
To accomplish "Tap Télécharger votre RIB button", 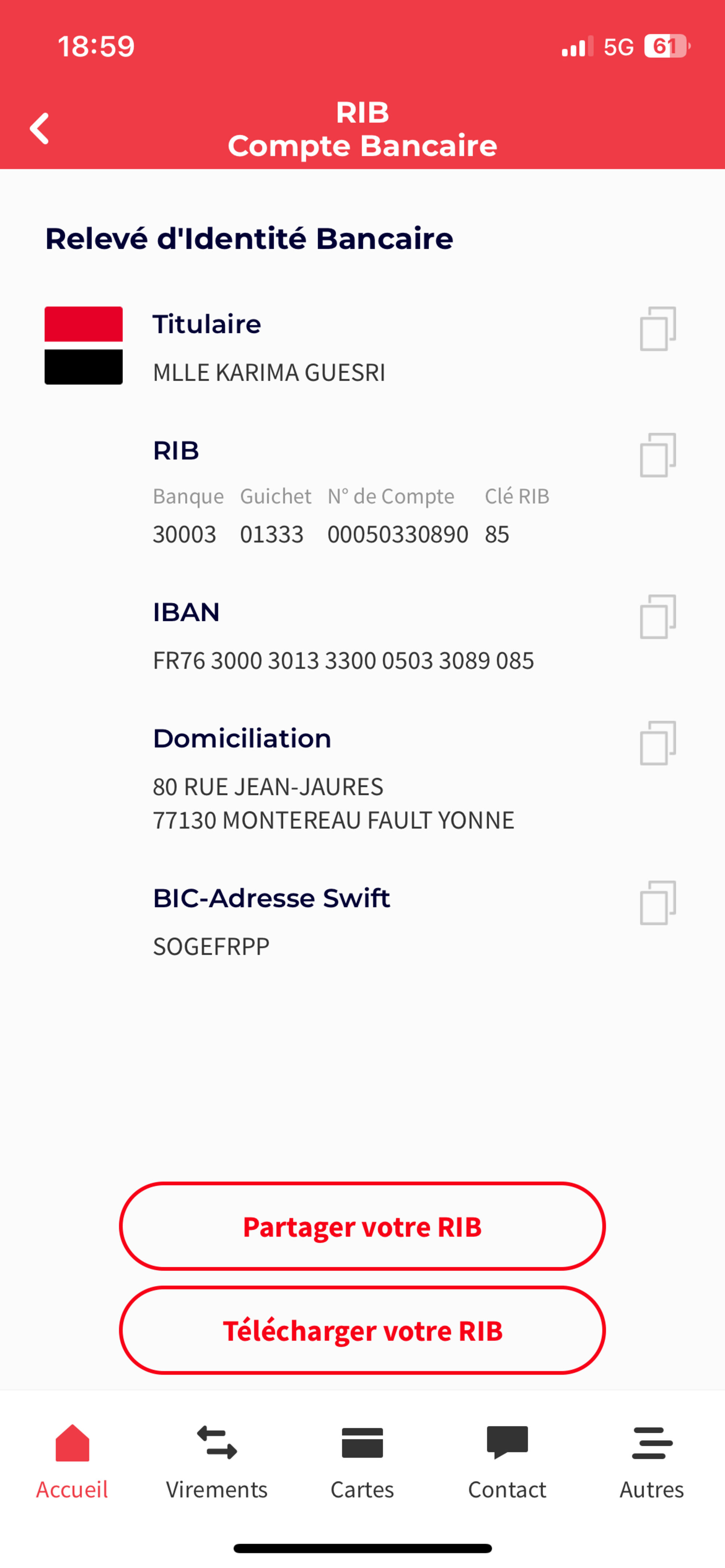I will pyautogui.click(x=362, y=1331).
